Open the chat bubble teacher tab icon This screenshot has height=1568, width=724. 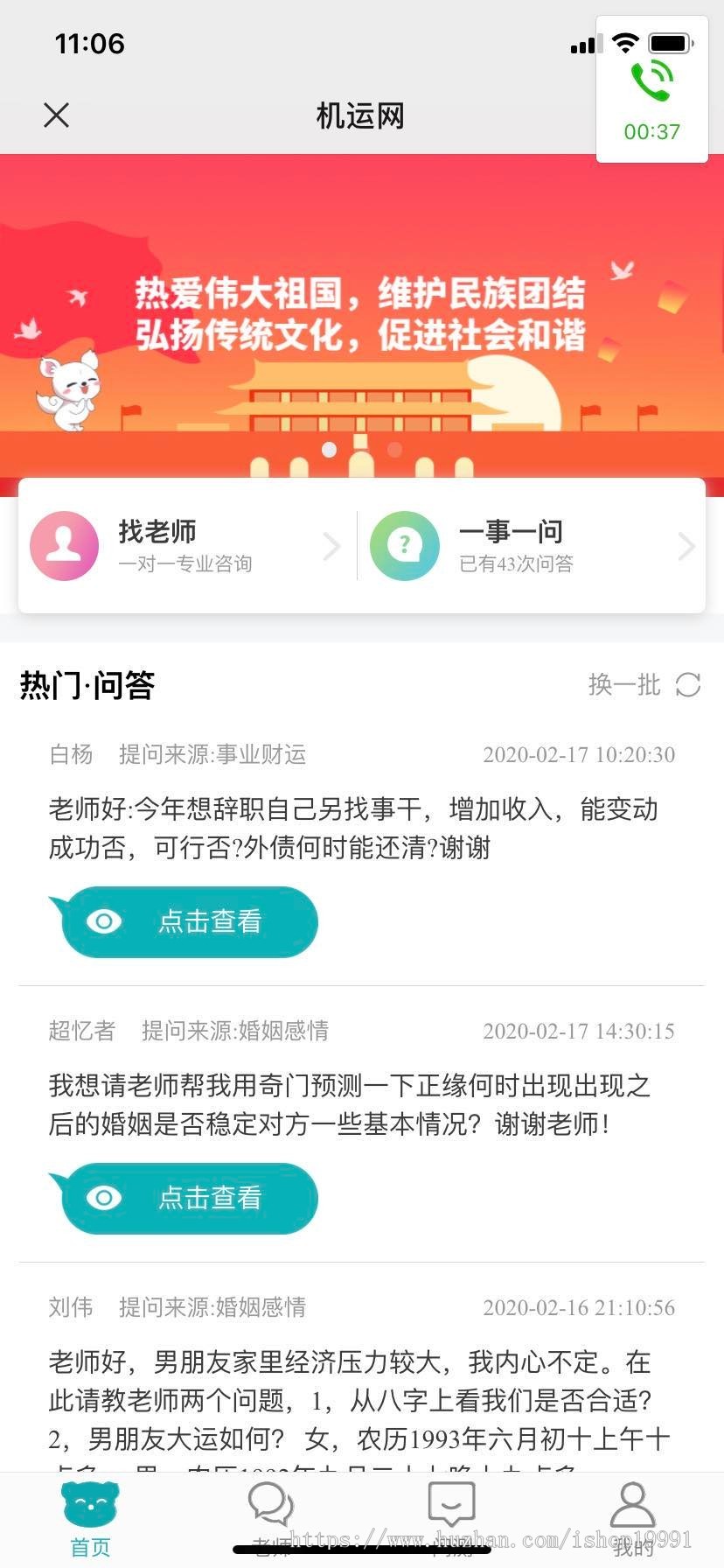pos(269,1501)
